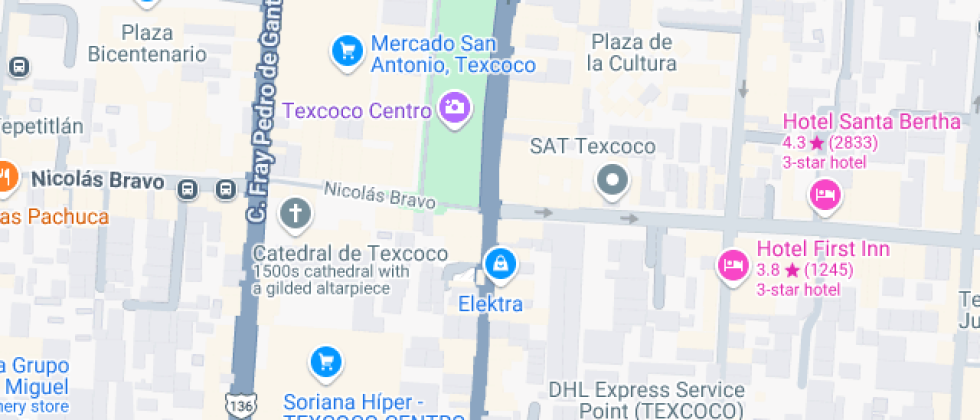Open the Mercado San Antonio, Texcoco marker

click(x=347, y=50)
